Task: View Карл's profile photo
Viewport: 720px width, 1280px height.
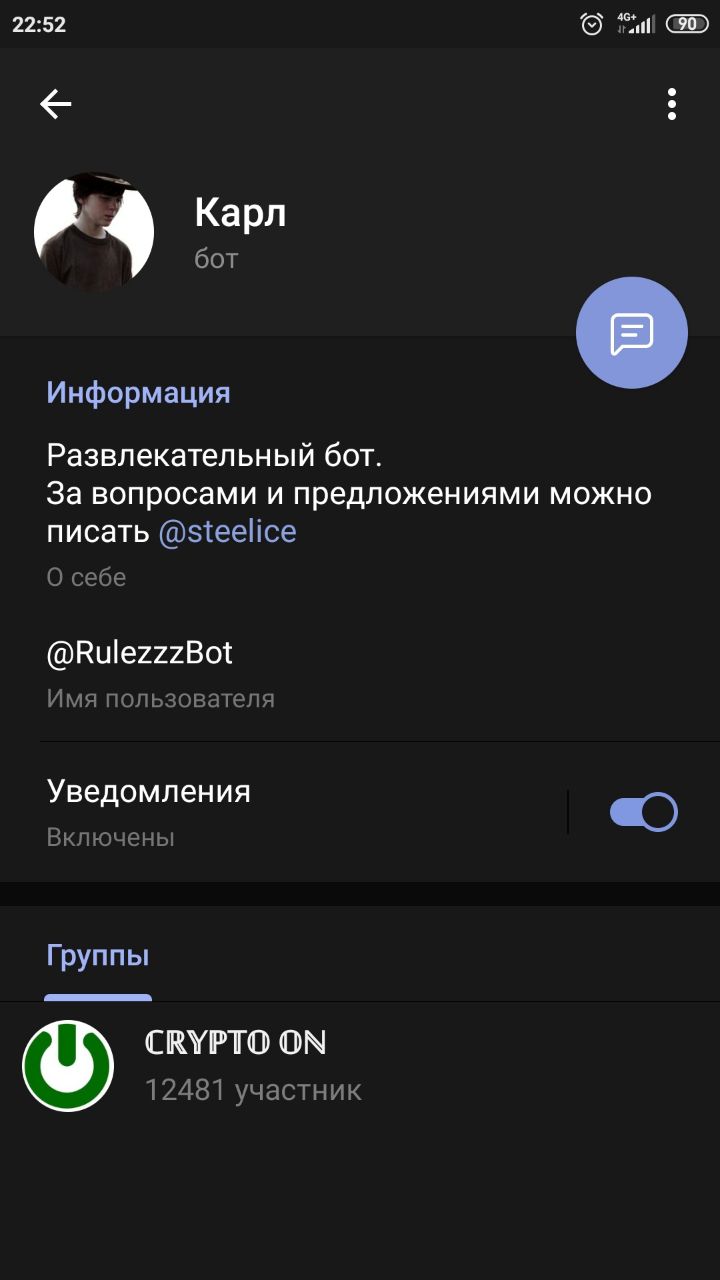Action: tap(94, 231)
